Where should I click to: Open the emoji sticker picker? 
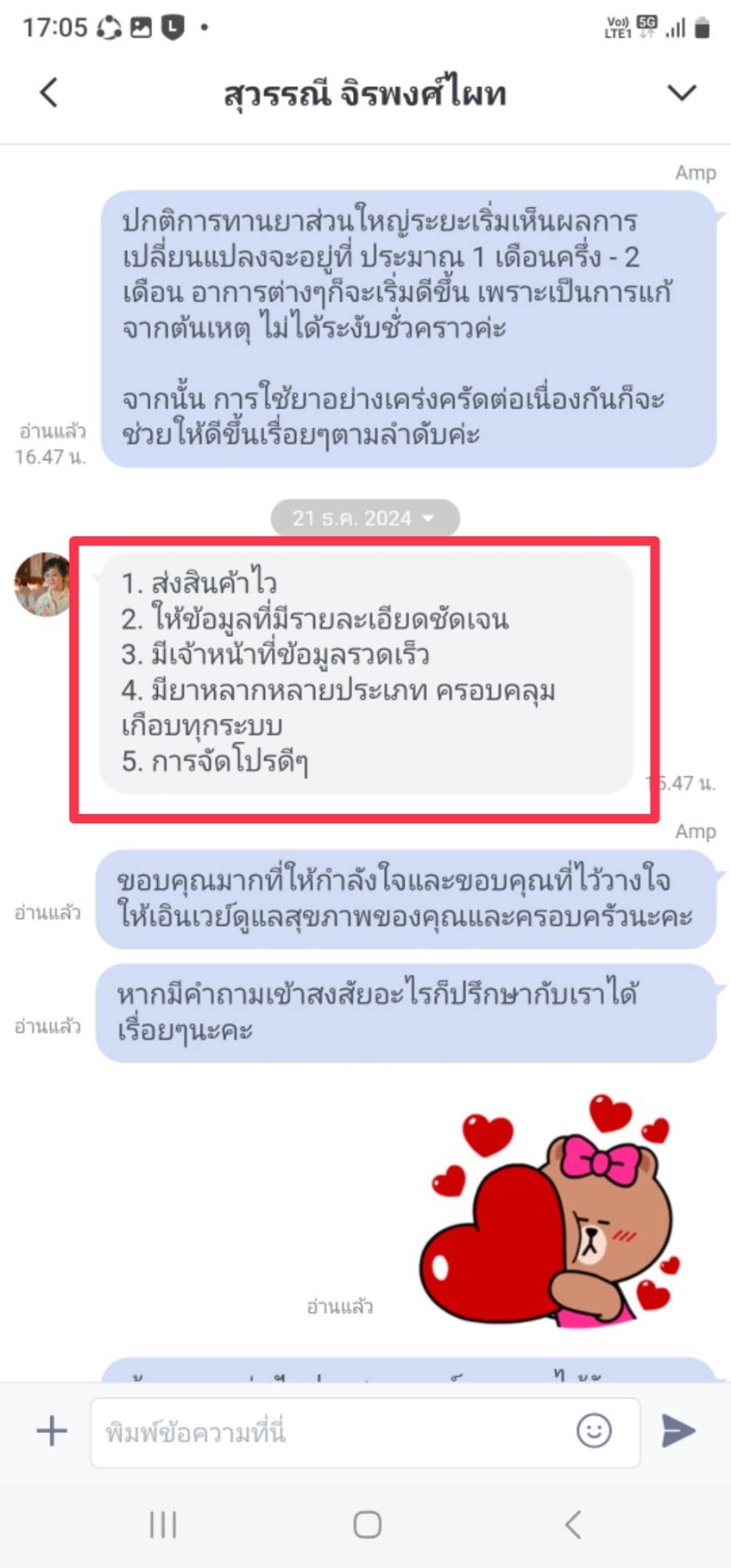[x=594, y=1431]
